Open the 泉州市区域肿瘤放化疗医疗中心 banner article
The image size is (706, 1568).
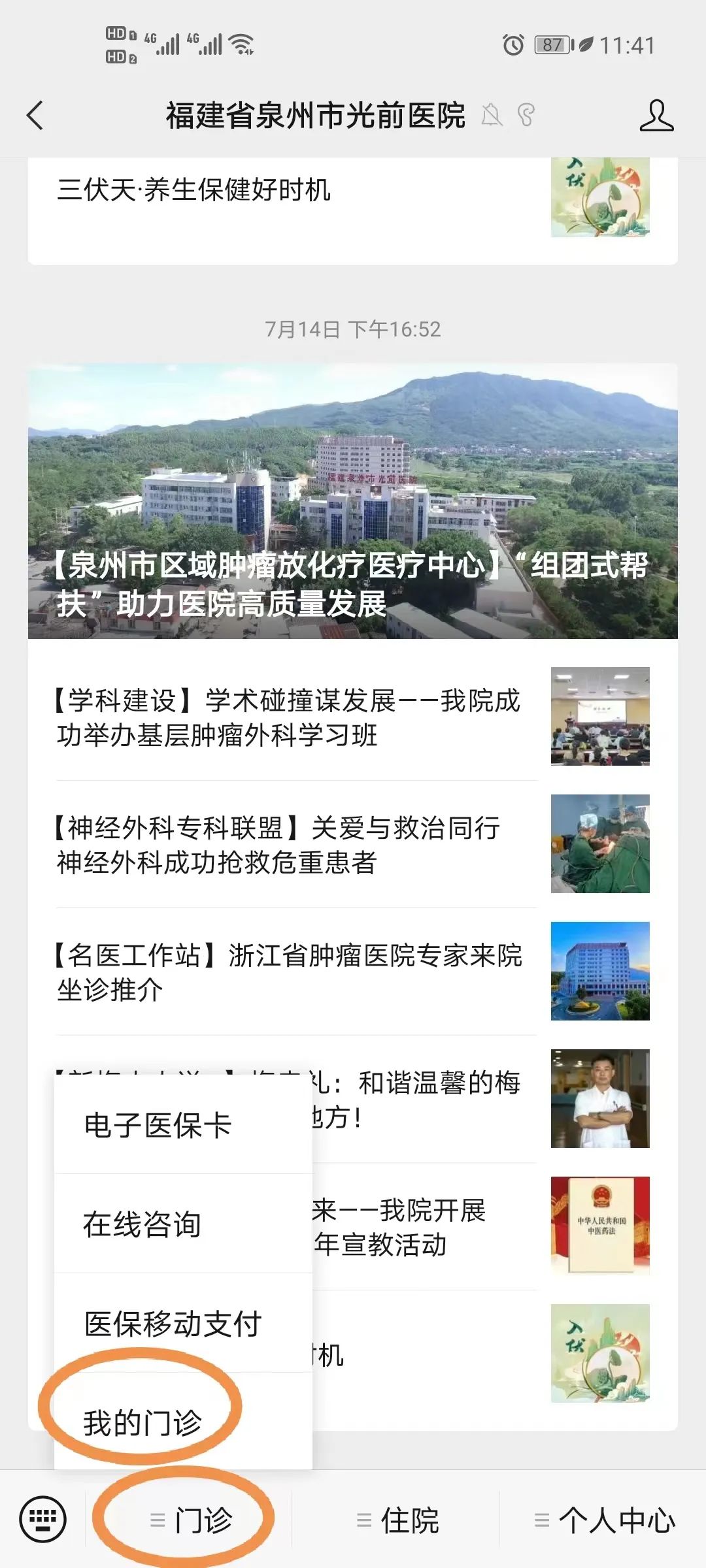[353, 501]
